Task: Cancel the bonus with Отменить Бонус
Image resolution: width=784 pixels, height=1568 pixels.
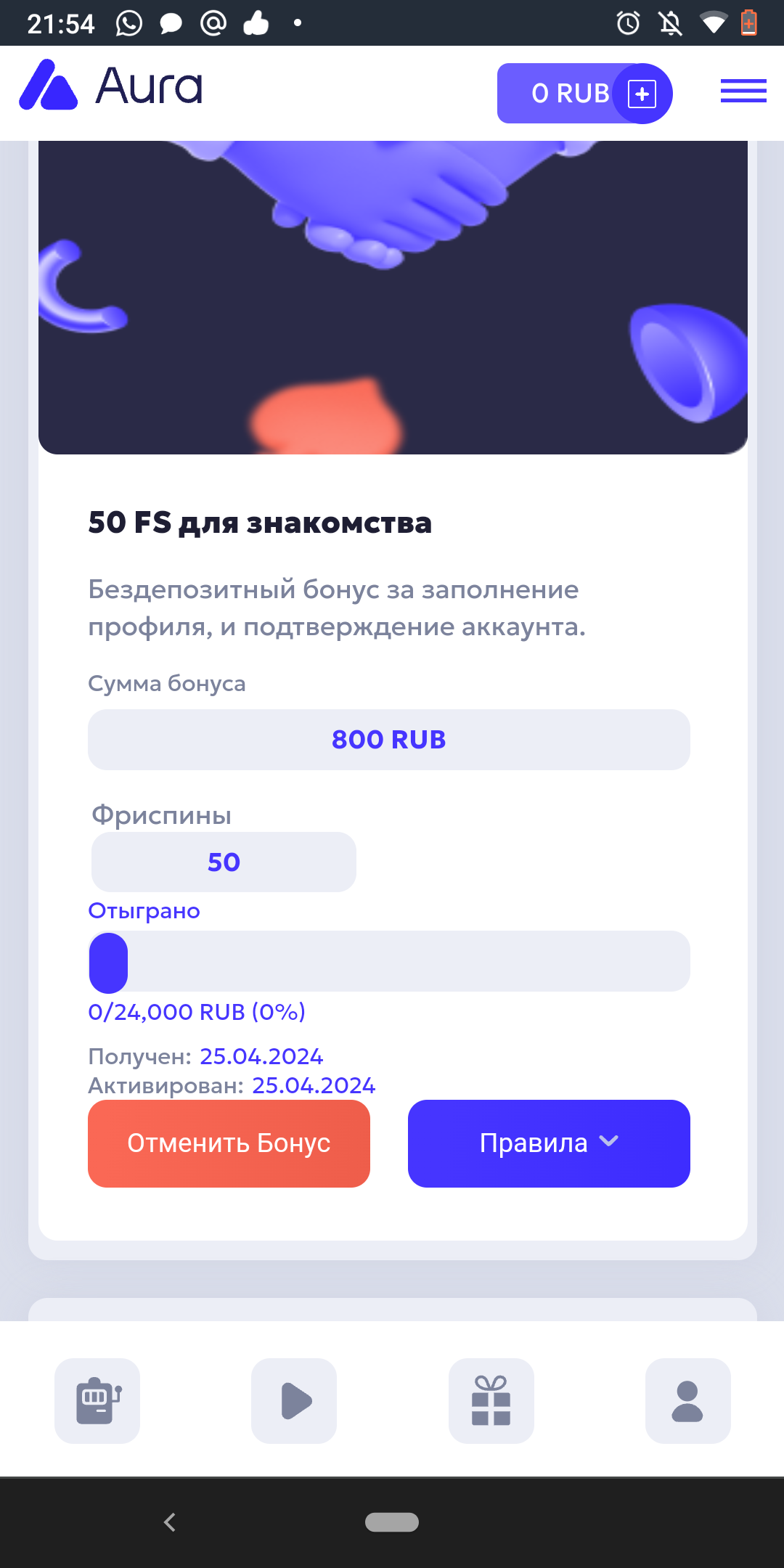Action: point(229,1143)
